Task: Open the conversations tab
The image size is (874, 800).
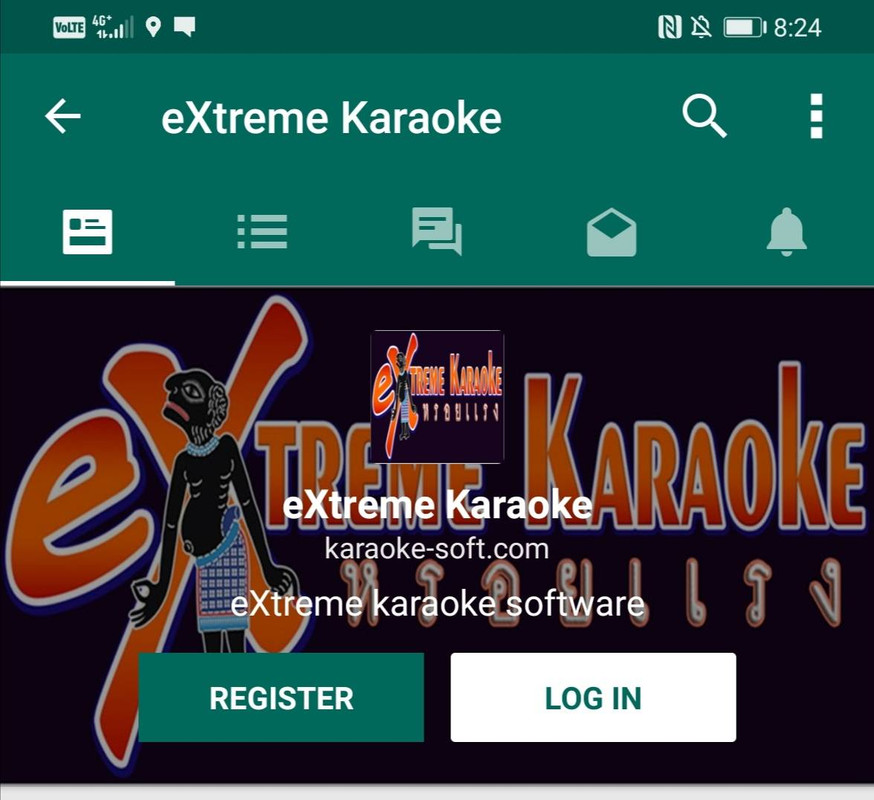Action: point(437,232)
